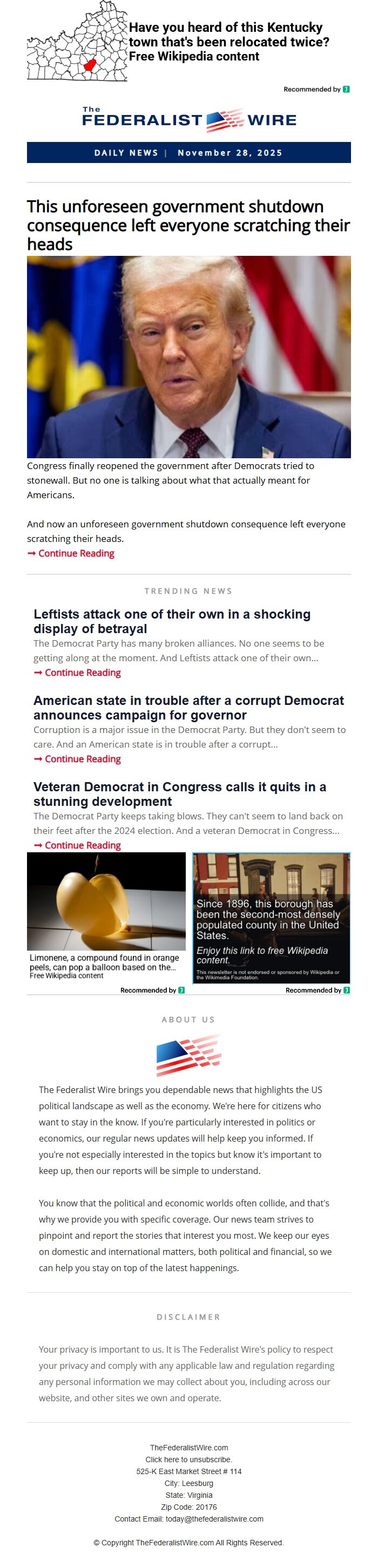Image resolution: width=378 pixels, height=1568 pixels.
Task: Read the government shutdown consequence headline article
Action: (188, 225)
